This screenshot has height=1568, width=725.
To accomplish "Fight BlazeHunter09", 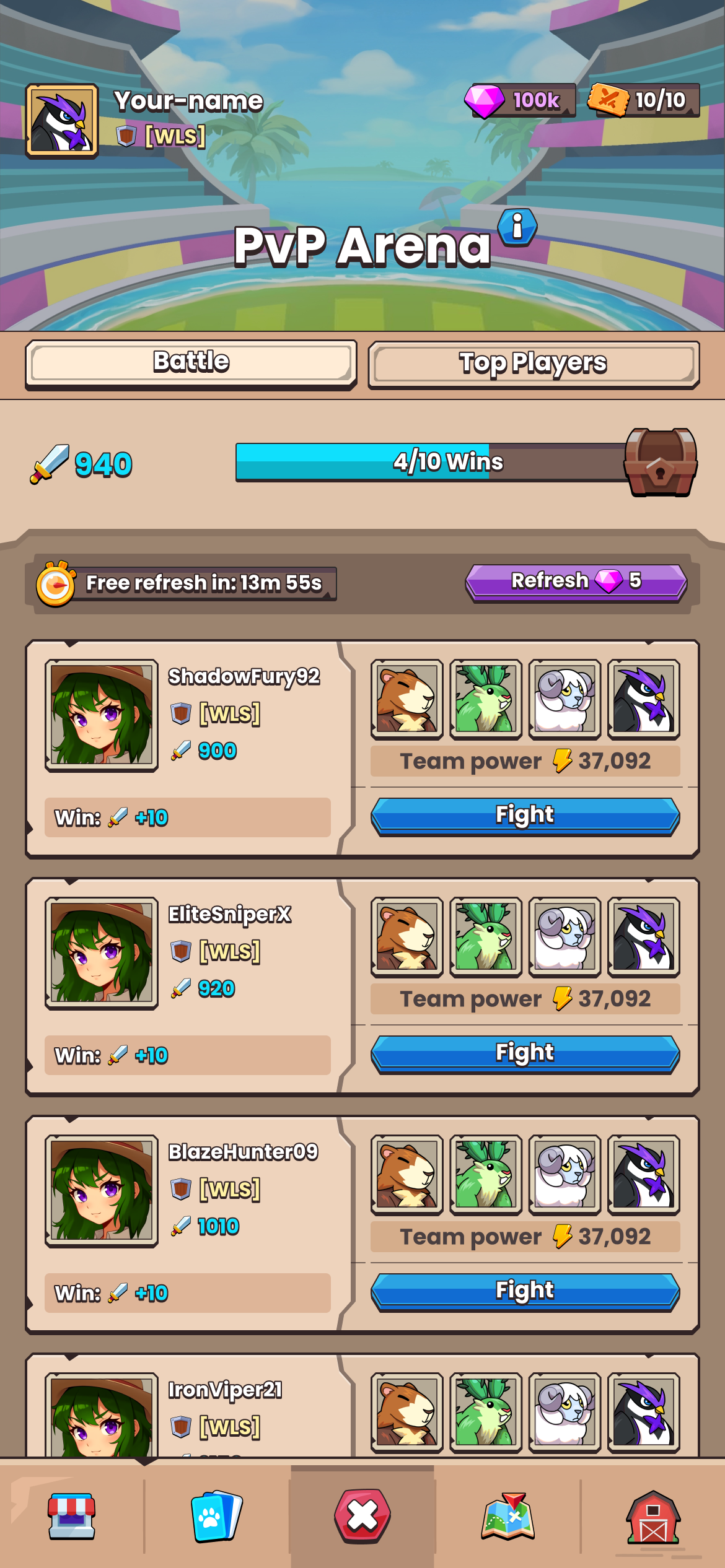I will click(525, 1291).
